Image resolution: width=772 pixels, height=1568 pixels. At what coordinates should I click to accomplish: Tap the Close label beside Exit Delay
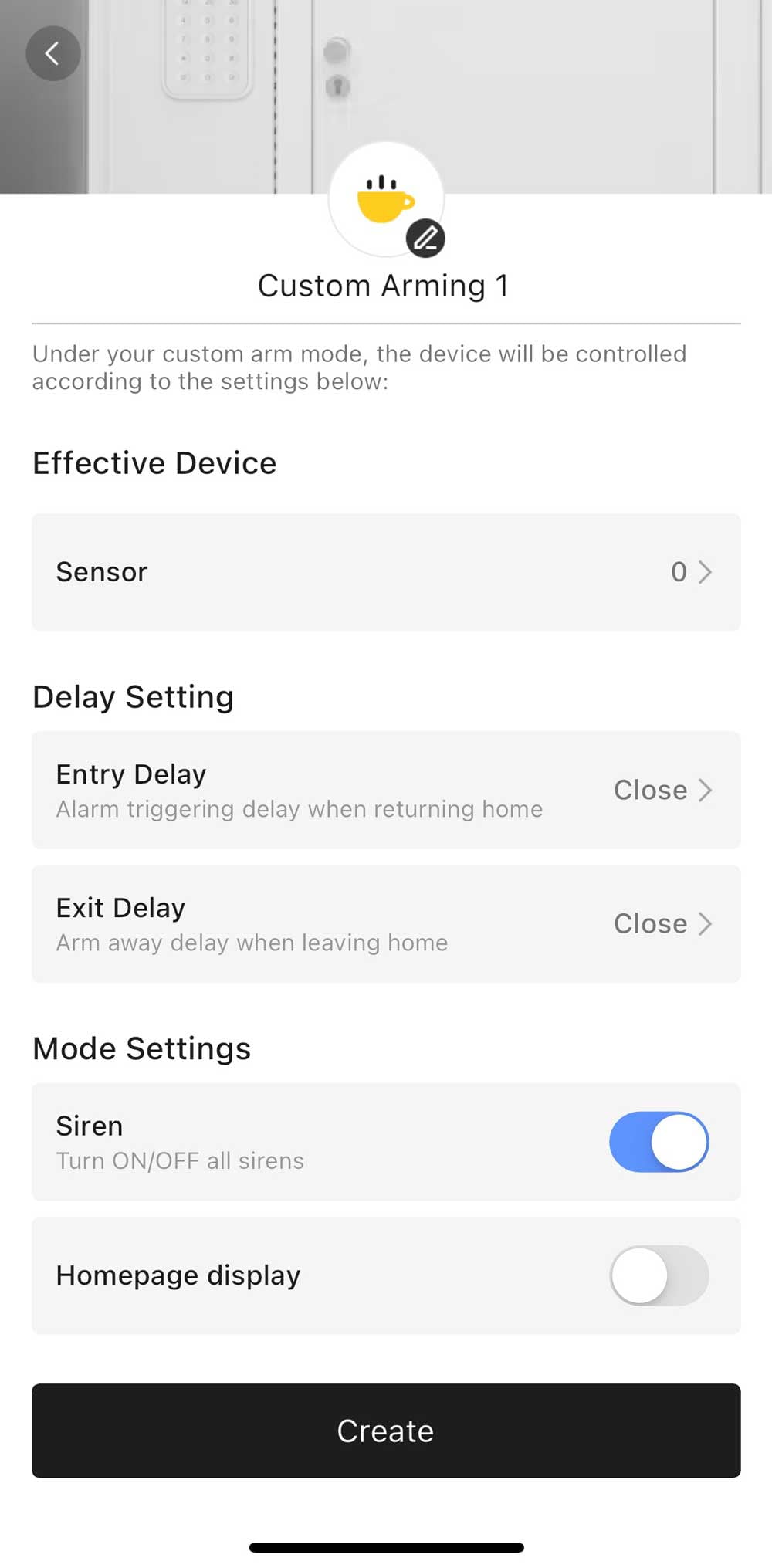click(650, 923)
